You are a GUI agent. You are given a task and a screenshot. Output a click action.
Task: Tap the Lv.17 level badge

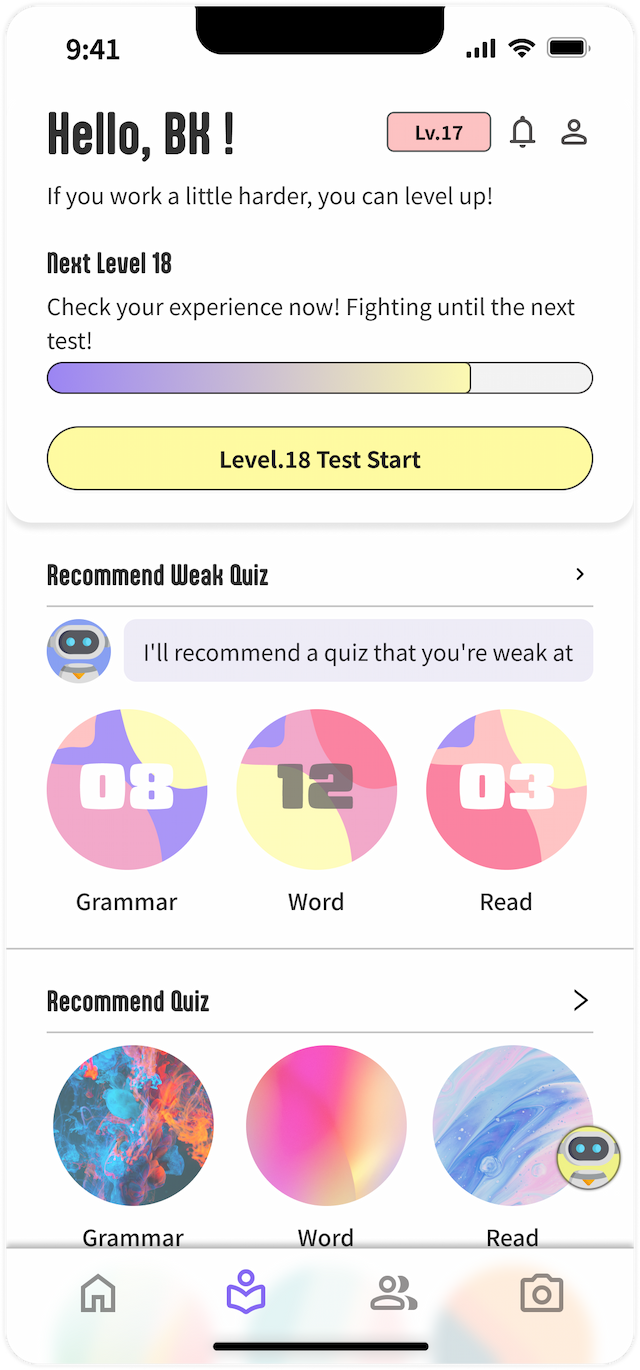439,132
